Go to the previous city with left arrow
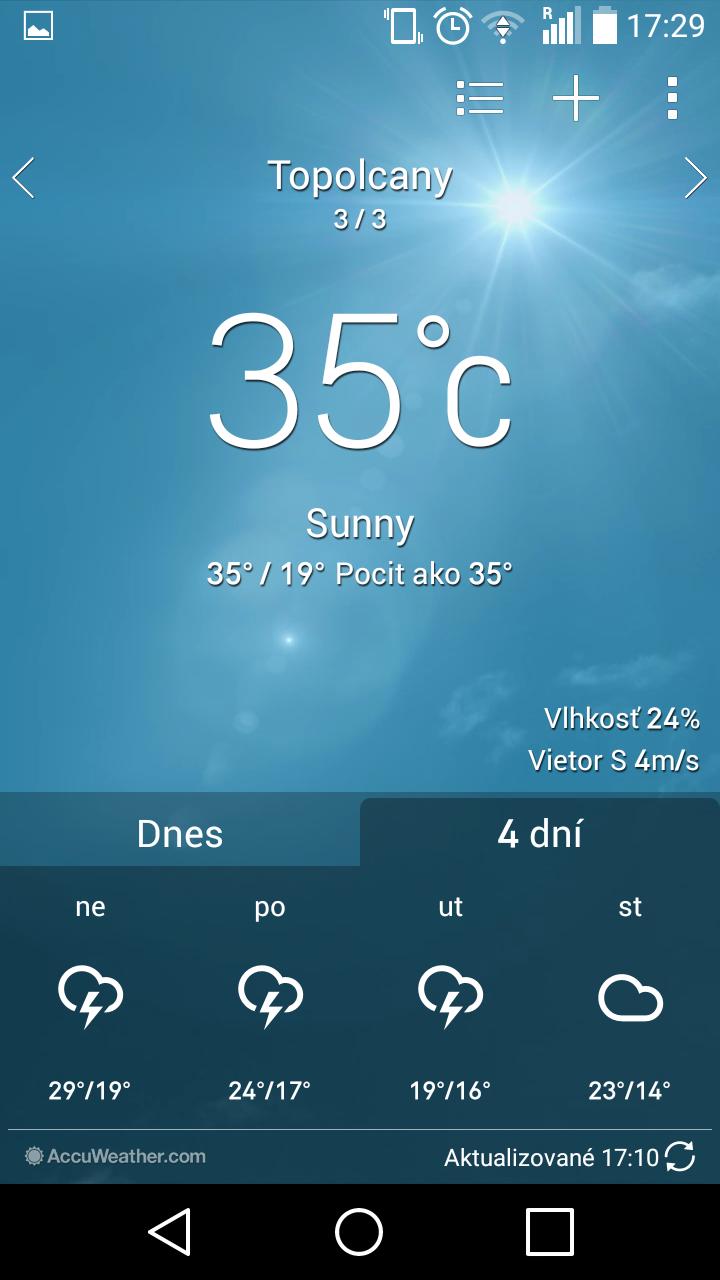This screenshot has width=720, height=1280. 24,178
